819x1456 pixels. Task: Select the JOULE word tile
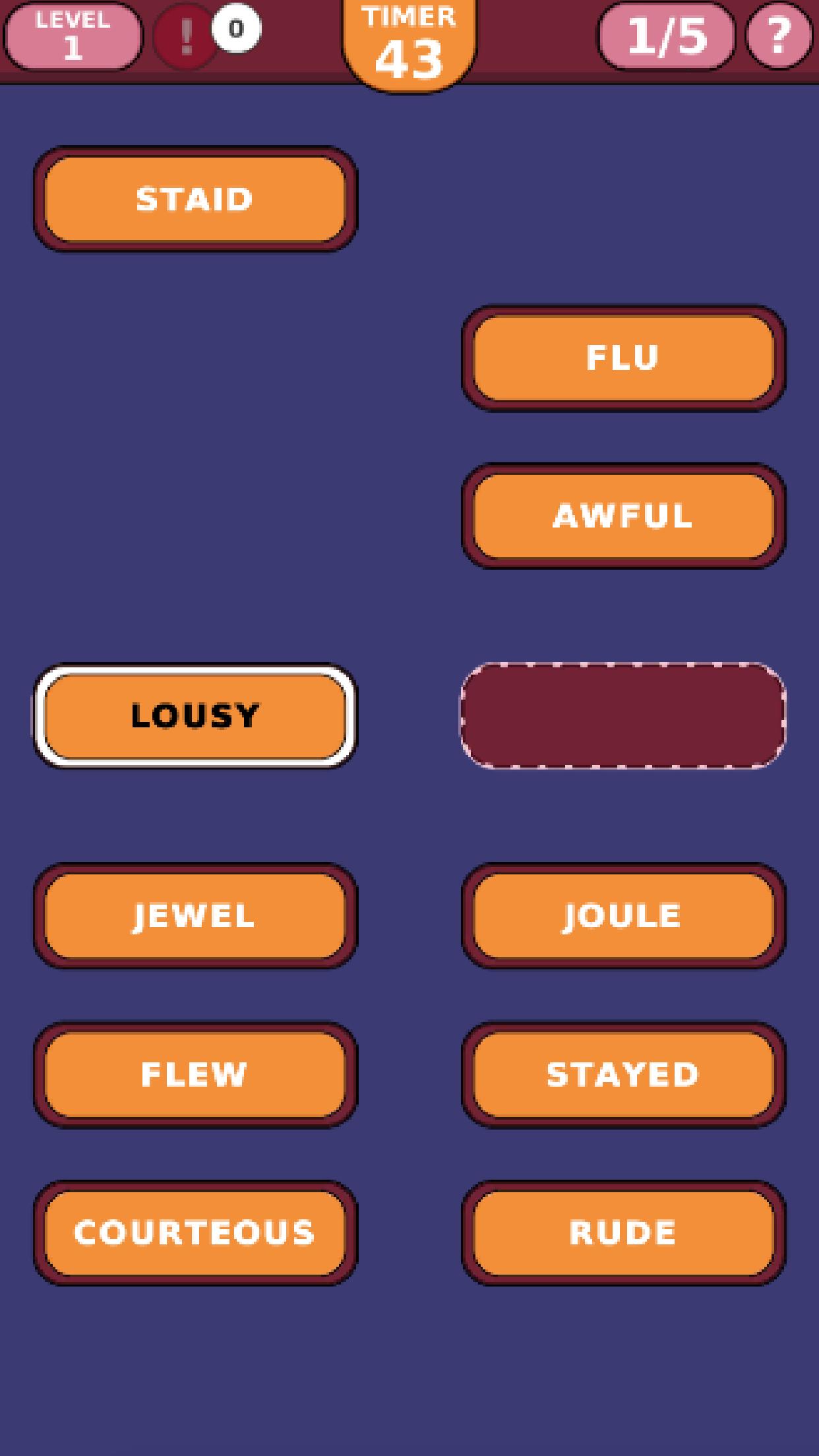623,915
